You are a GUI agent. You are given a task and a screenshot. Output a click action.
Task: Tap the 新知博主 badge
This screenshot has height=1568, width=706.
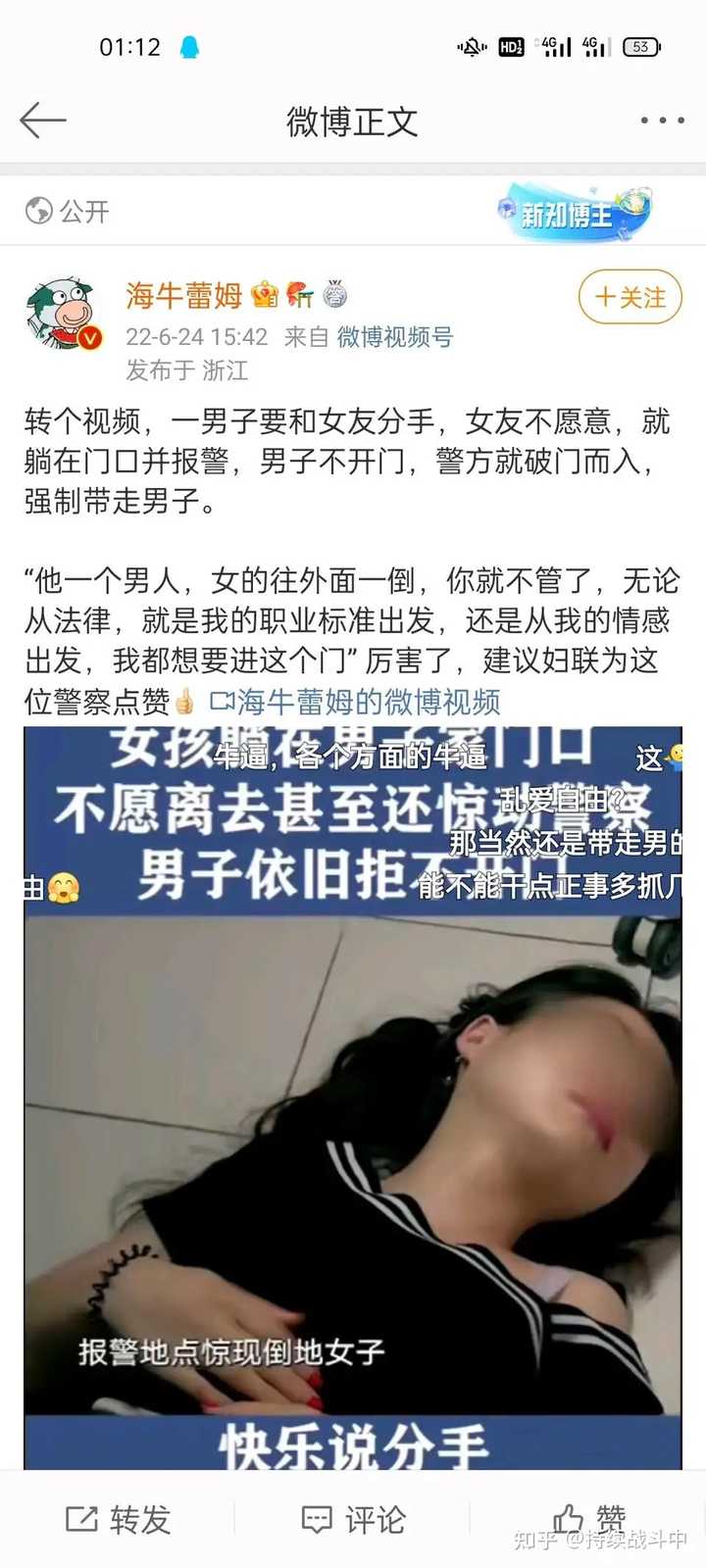pyautogui.click(x=575, y=213)
